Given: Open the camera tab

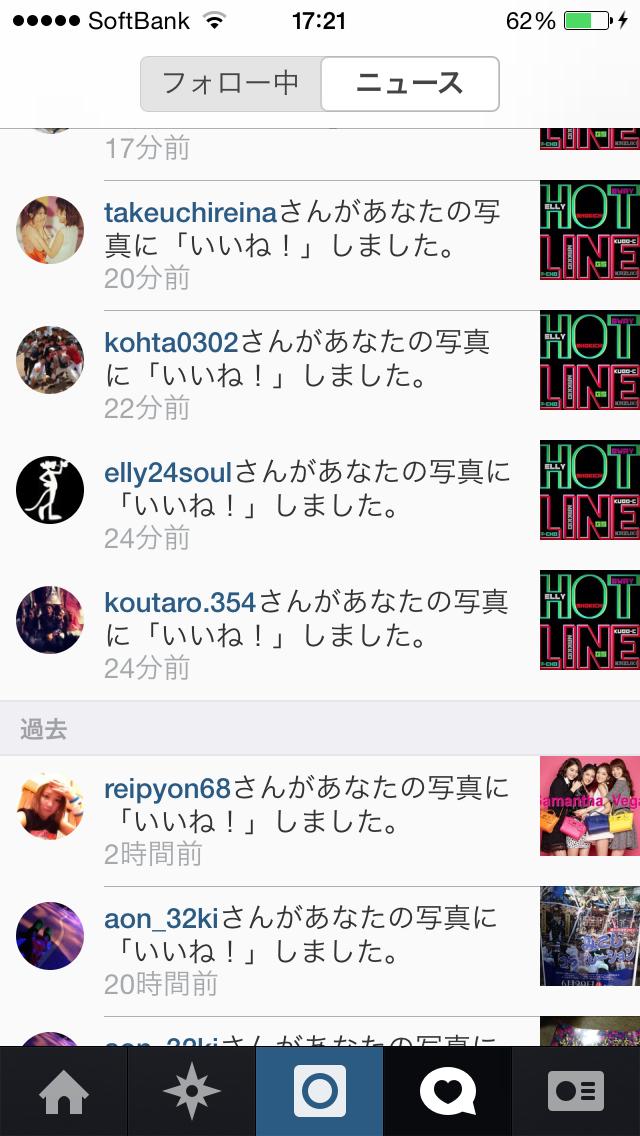Looking at the screenshot, I should point(319,1091).
